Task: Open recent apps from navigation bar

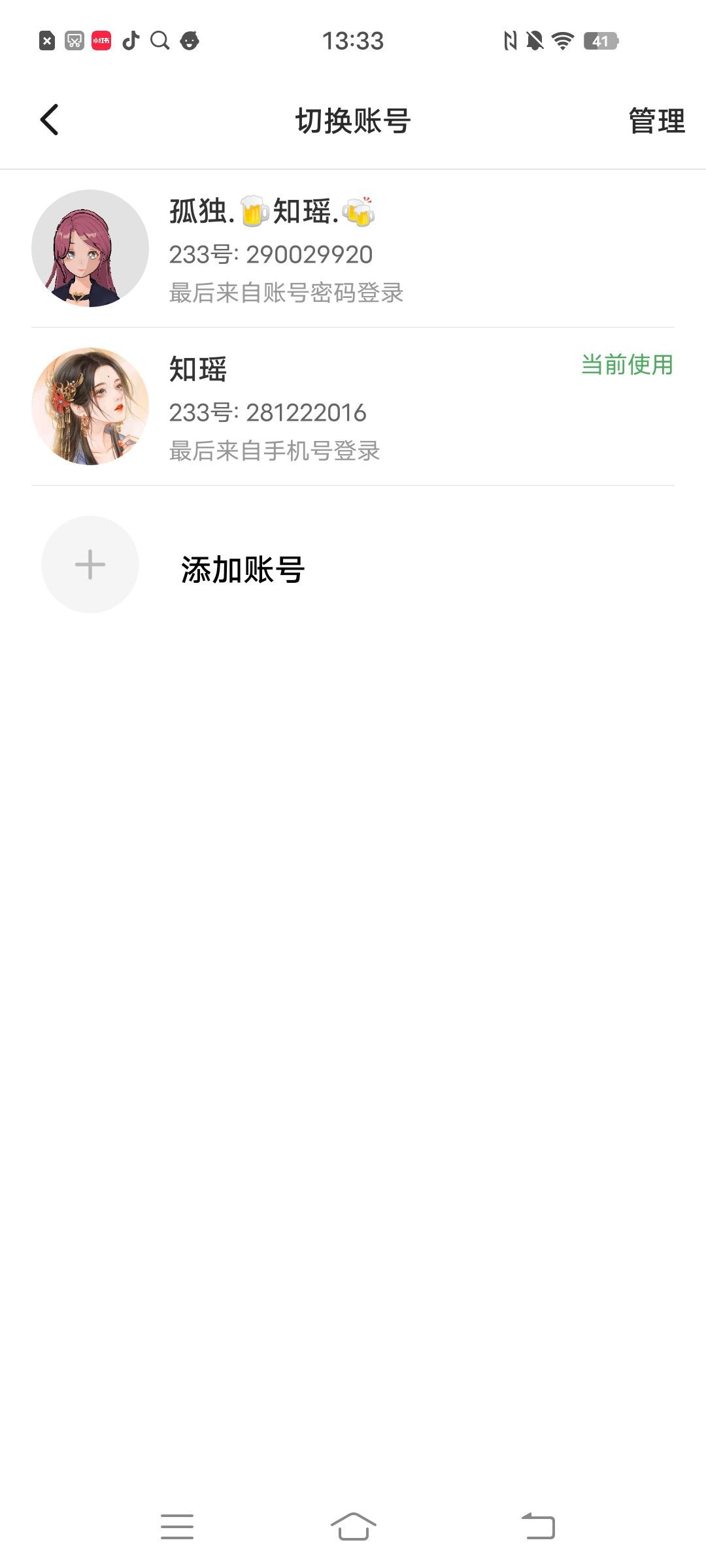Action: 177,1526
